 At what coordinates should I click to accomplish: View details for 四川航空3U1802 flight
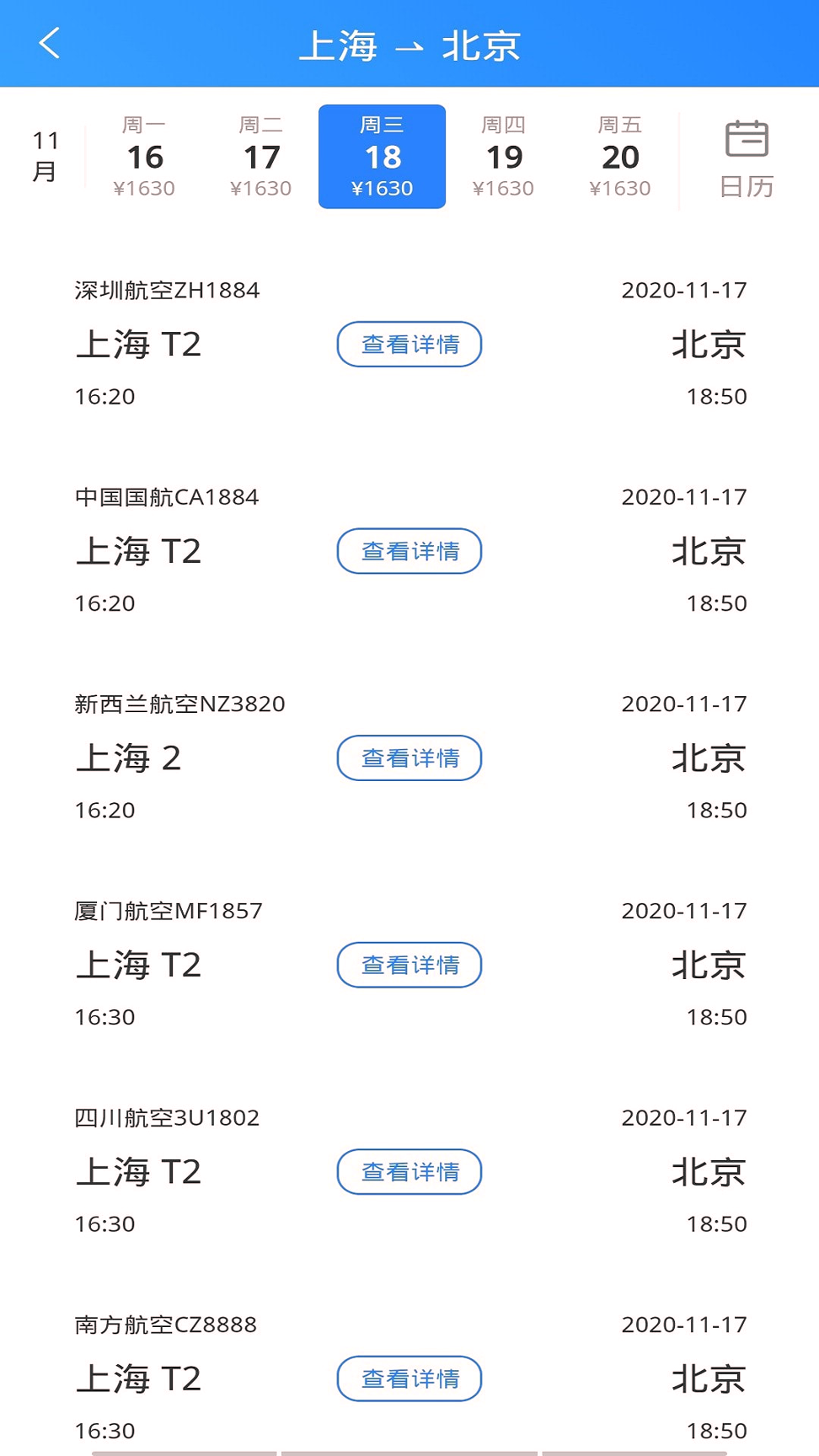coord(409,1171)
